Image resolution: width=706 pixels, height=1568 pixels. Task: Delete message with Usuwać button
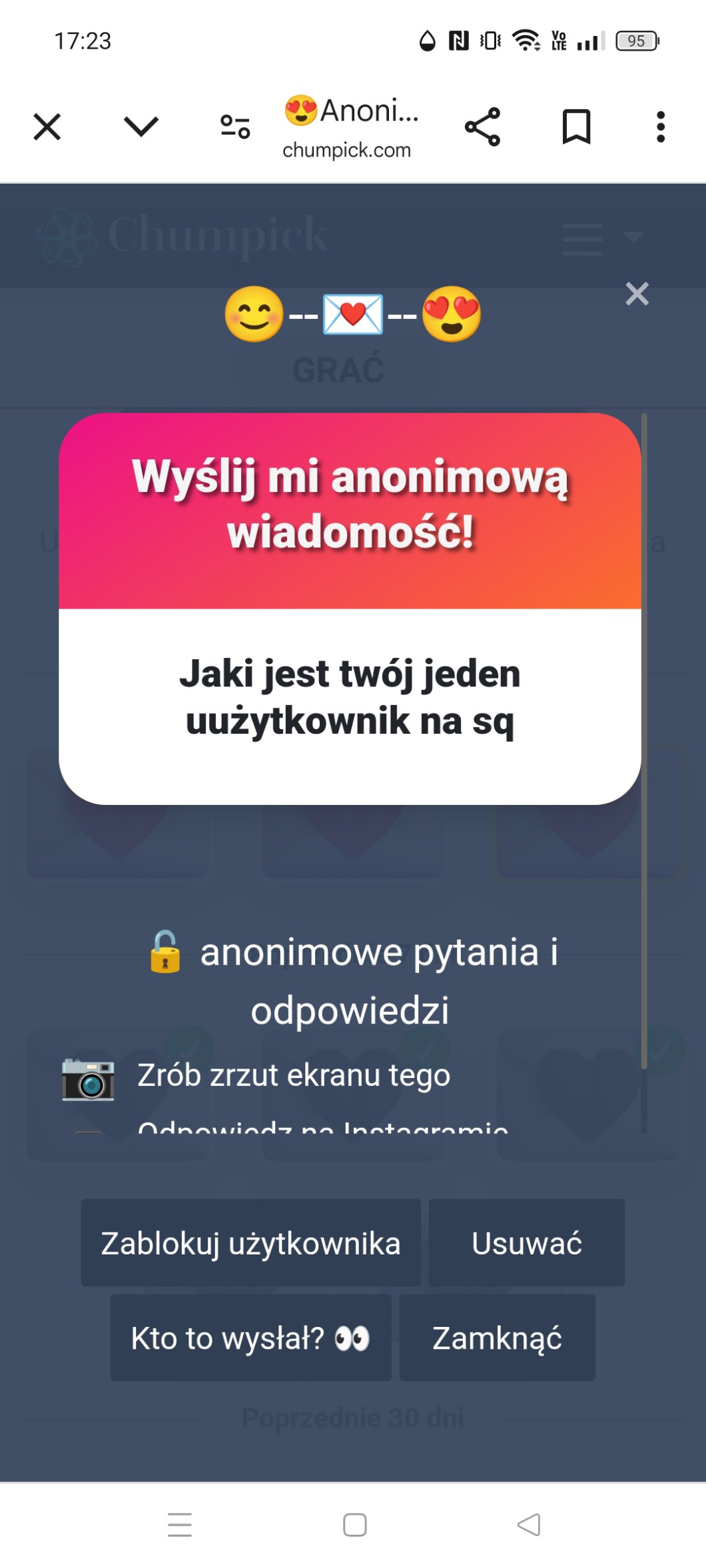526,1242
